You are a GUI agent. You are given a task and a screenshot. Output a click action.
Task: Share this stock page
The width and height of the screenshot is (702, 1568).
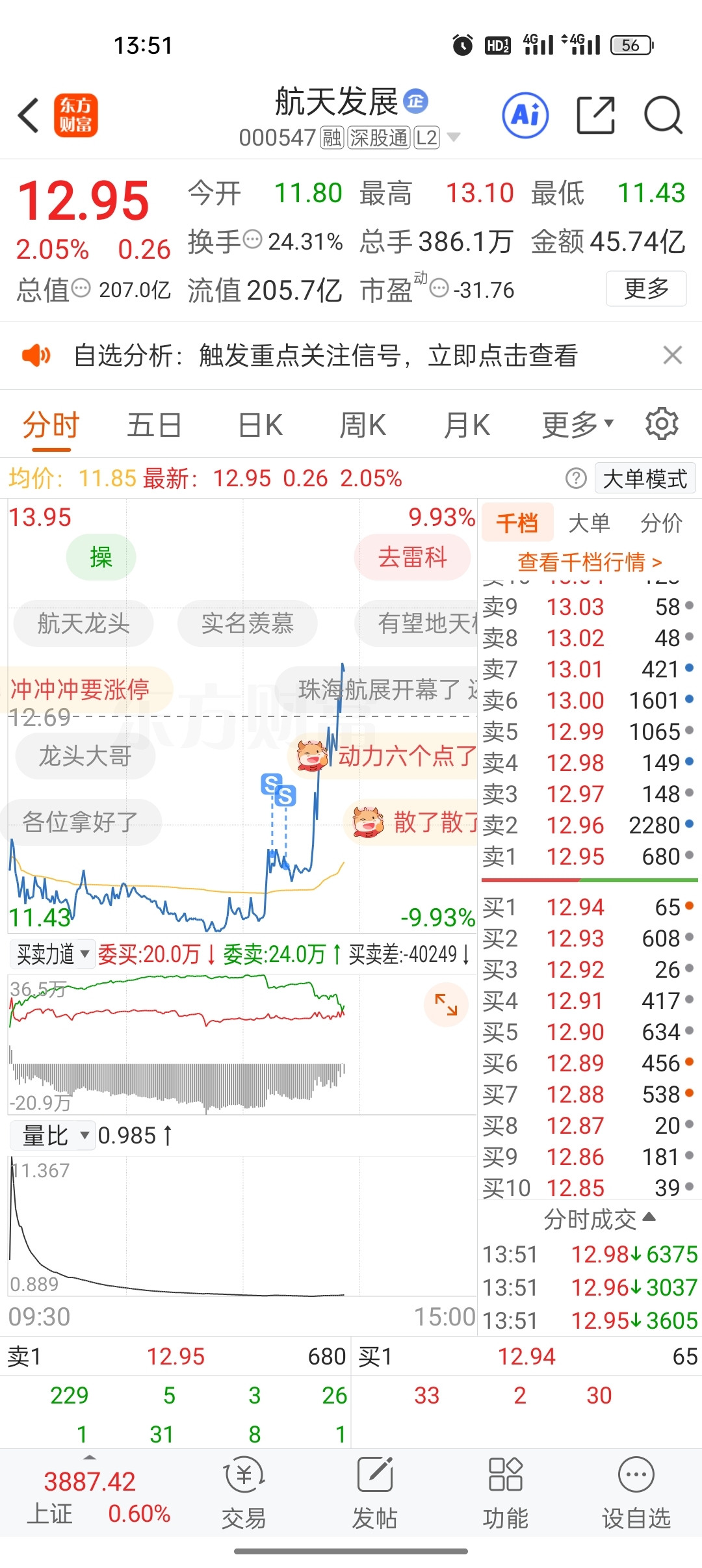595,116
